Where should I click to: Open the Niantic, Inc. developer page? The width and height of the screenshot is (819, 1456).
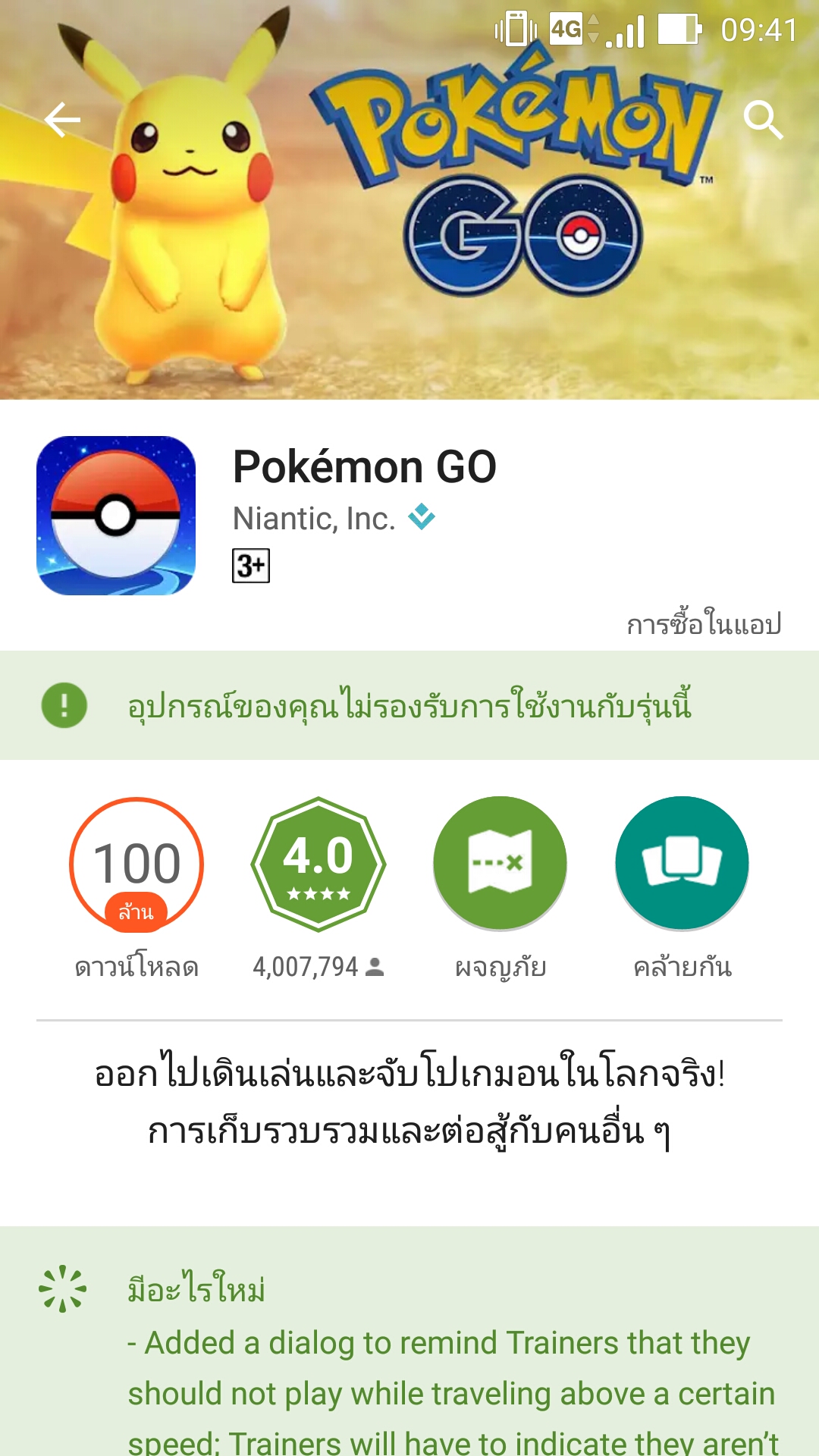coord(311,519)
